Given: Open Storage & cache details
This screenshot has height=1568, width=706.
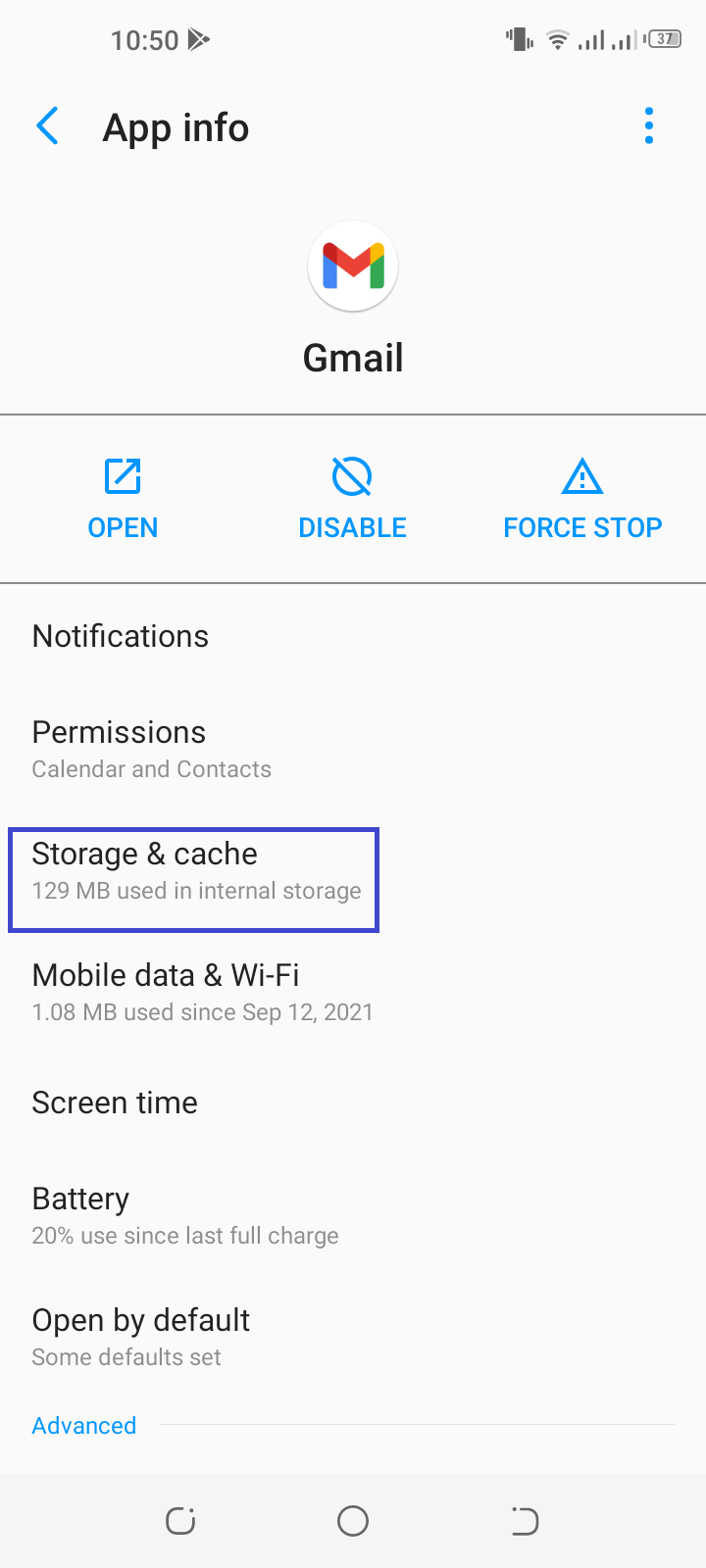Looking at the screenshot, I should click(353, 871).
